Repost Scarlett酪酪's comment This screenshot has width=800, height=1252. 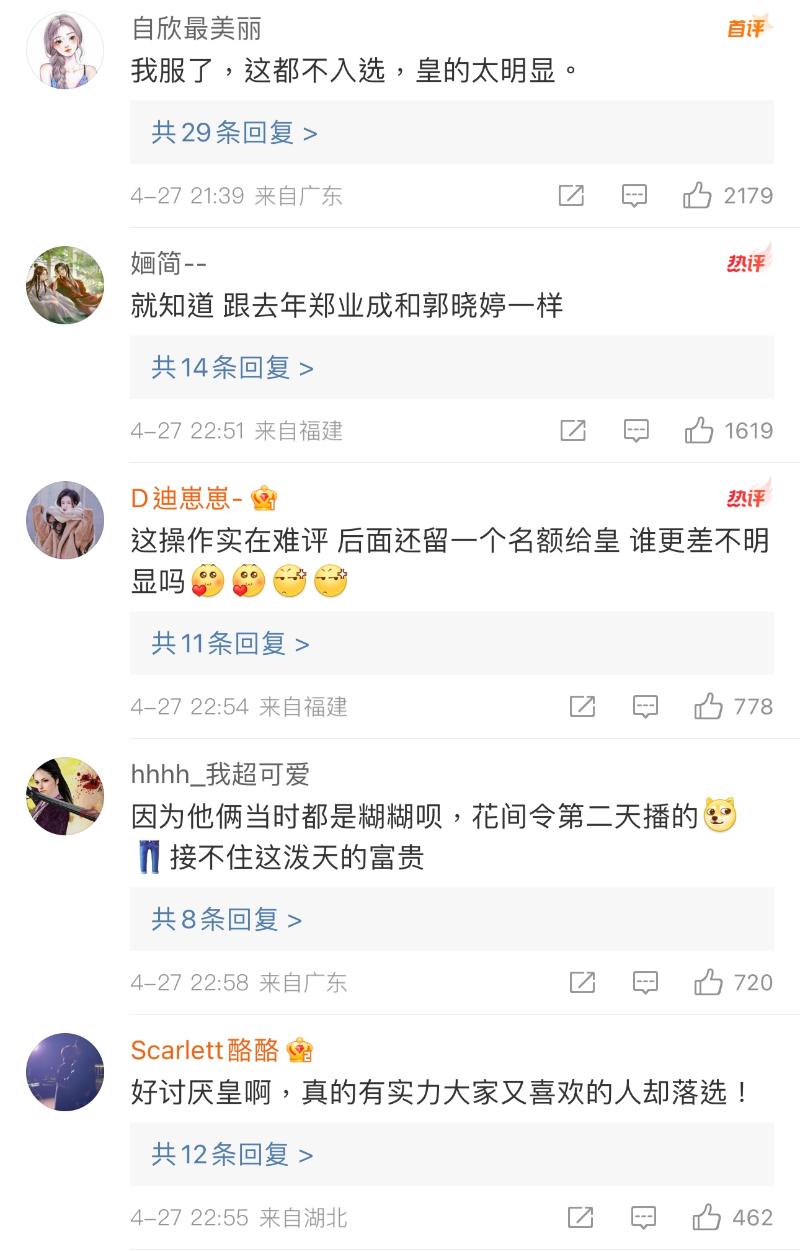(x=580, y=1218)
